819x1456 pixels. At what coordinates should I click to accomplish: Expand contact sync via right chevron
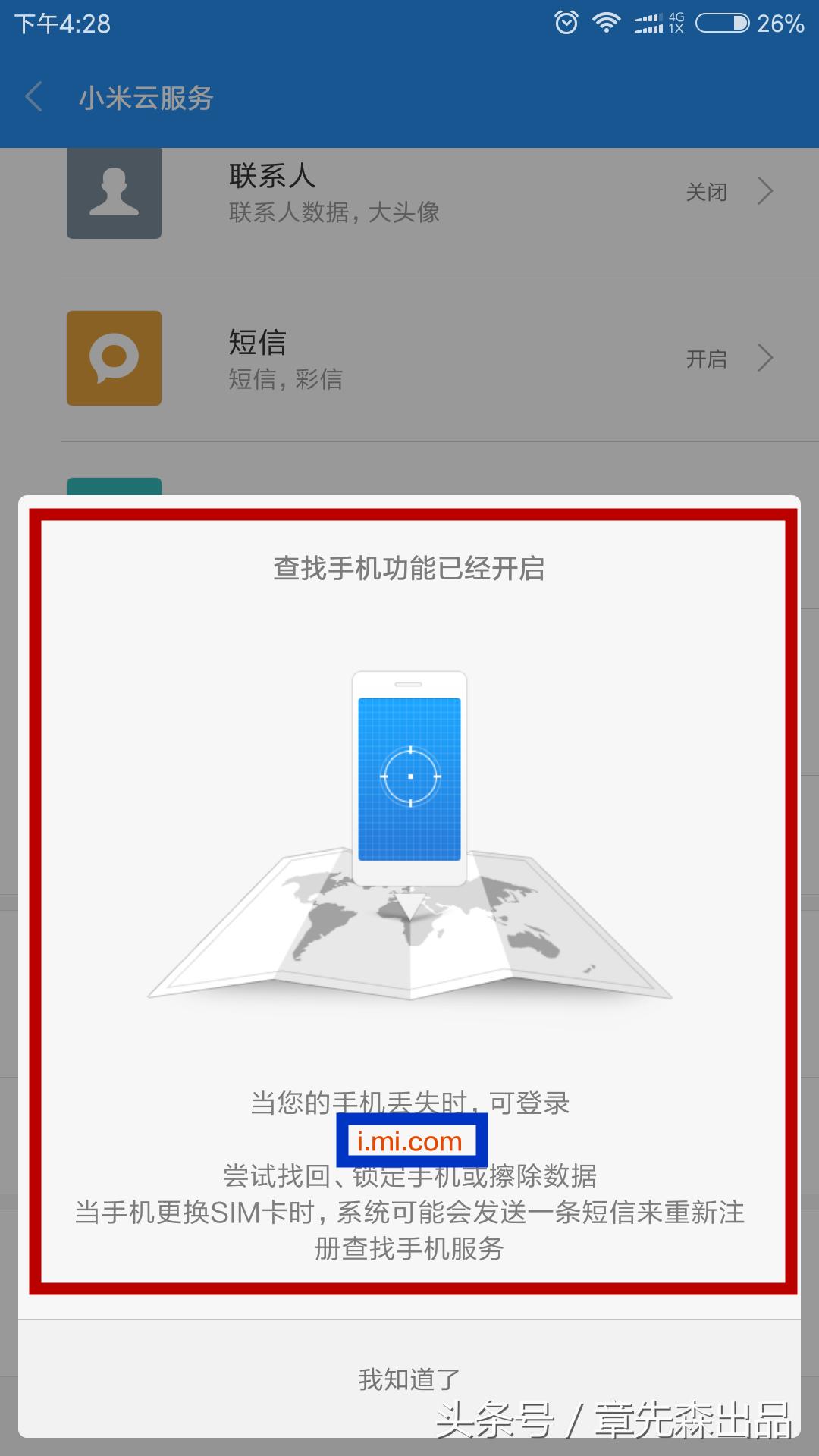click(x=766, y=193)
